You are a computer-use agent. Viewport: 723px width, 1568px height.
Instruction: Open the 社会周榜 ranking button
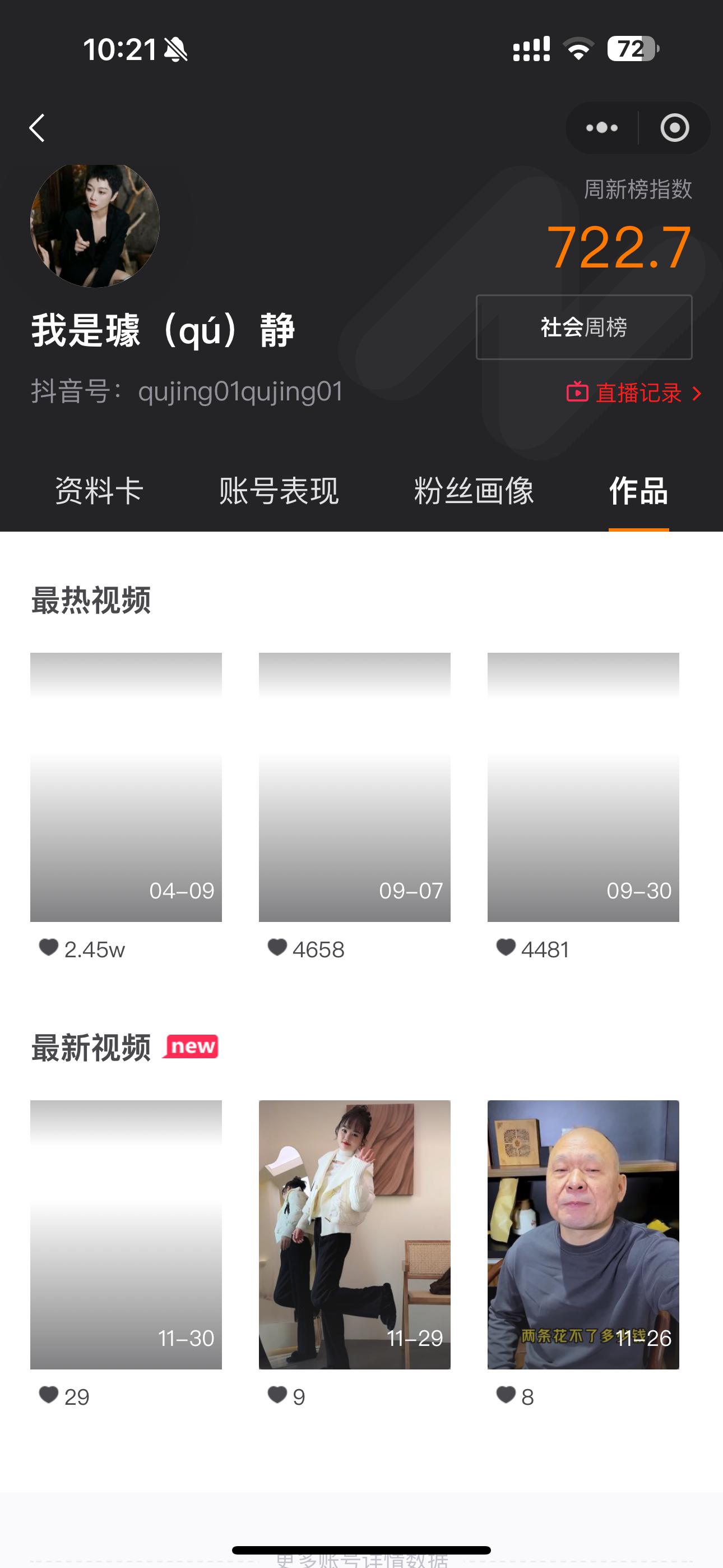click(x=583, y=328)
